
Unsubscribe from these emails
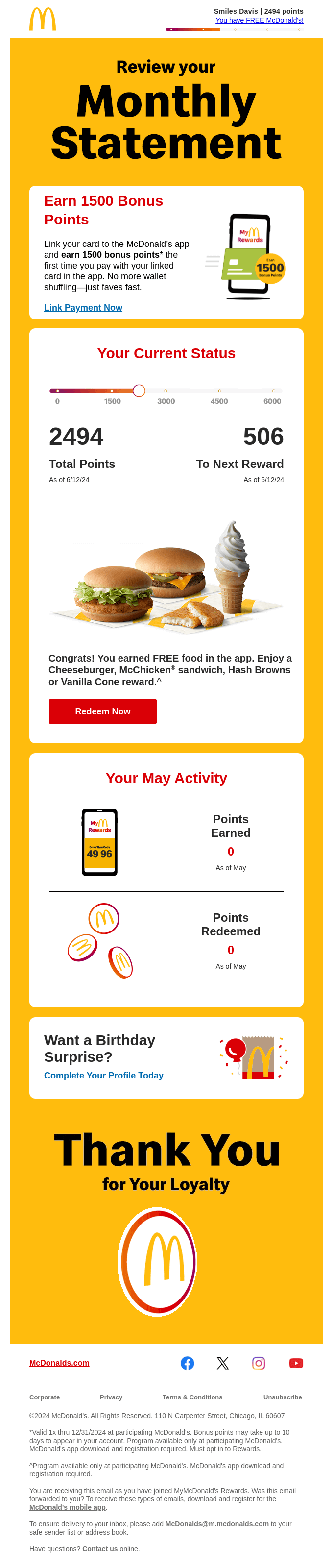283,1397
